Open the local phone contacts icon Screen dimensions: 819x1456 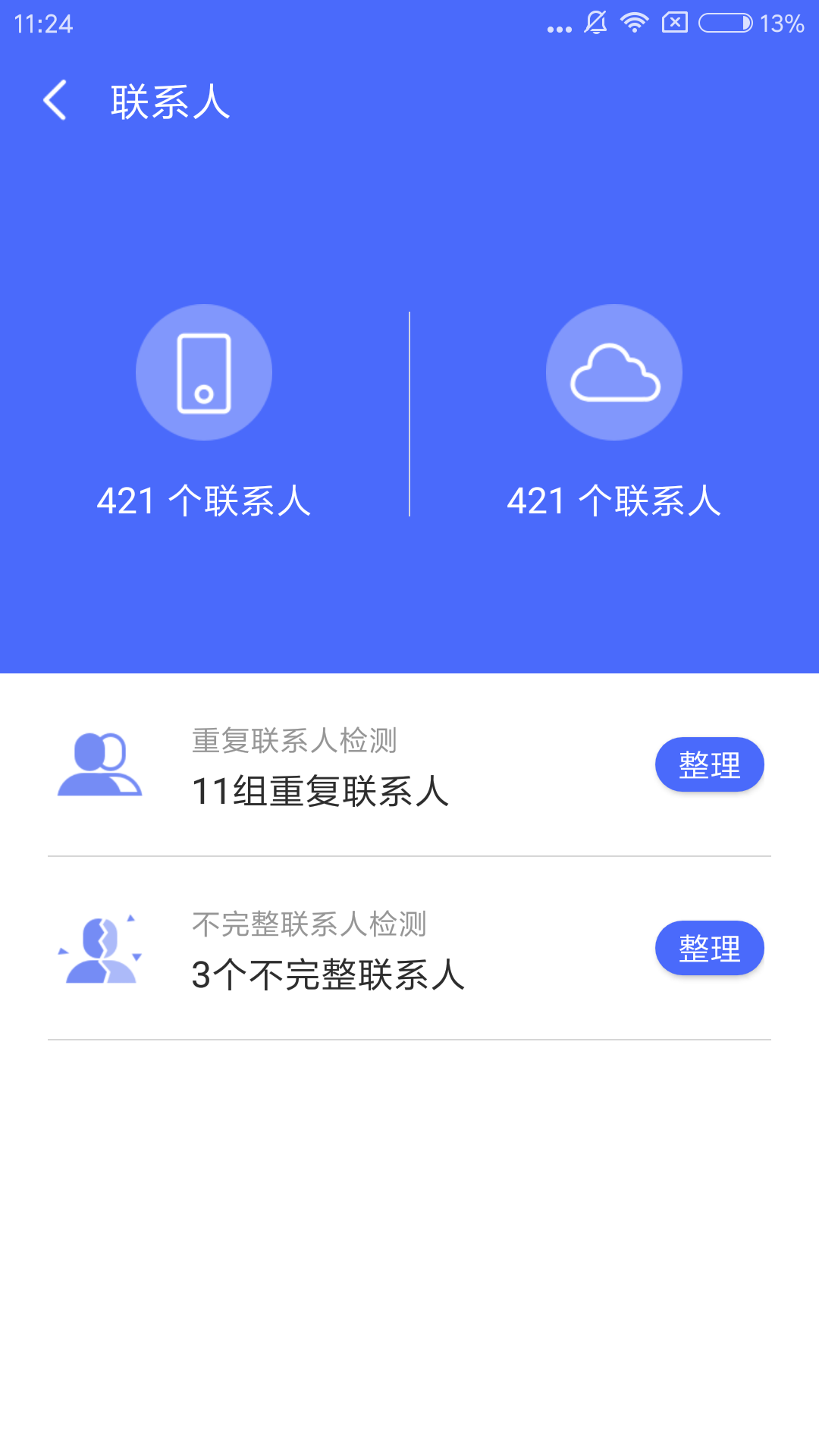point(203,372)
